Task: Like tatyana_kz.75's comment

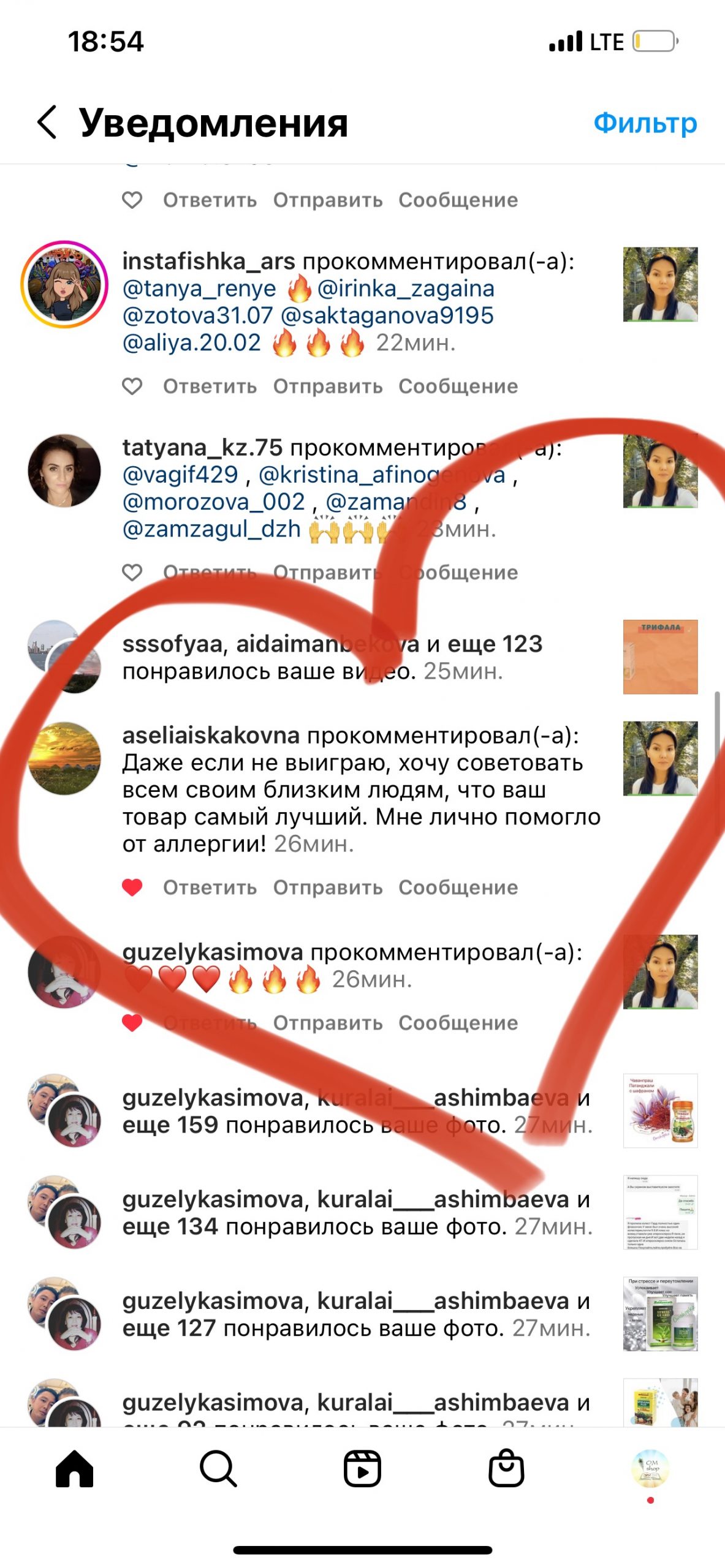Action: pos(132,573)
